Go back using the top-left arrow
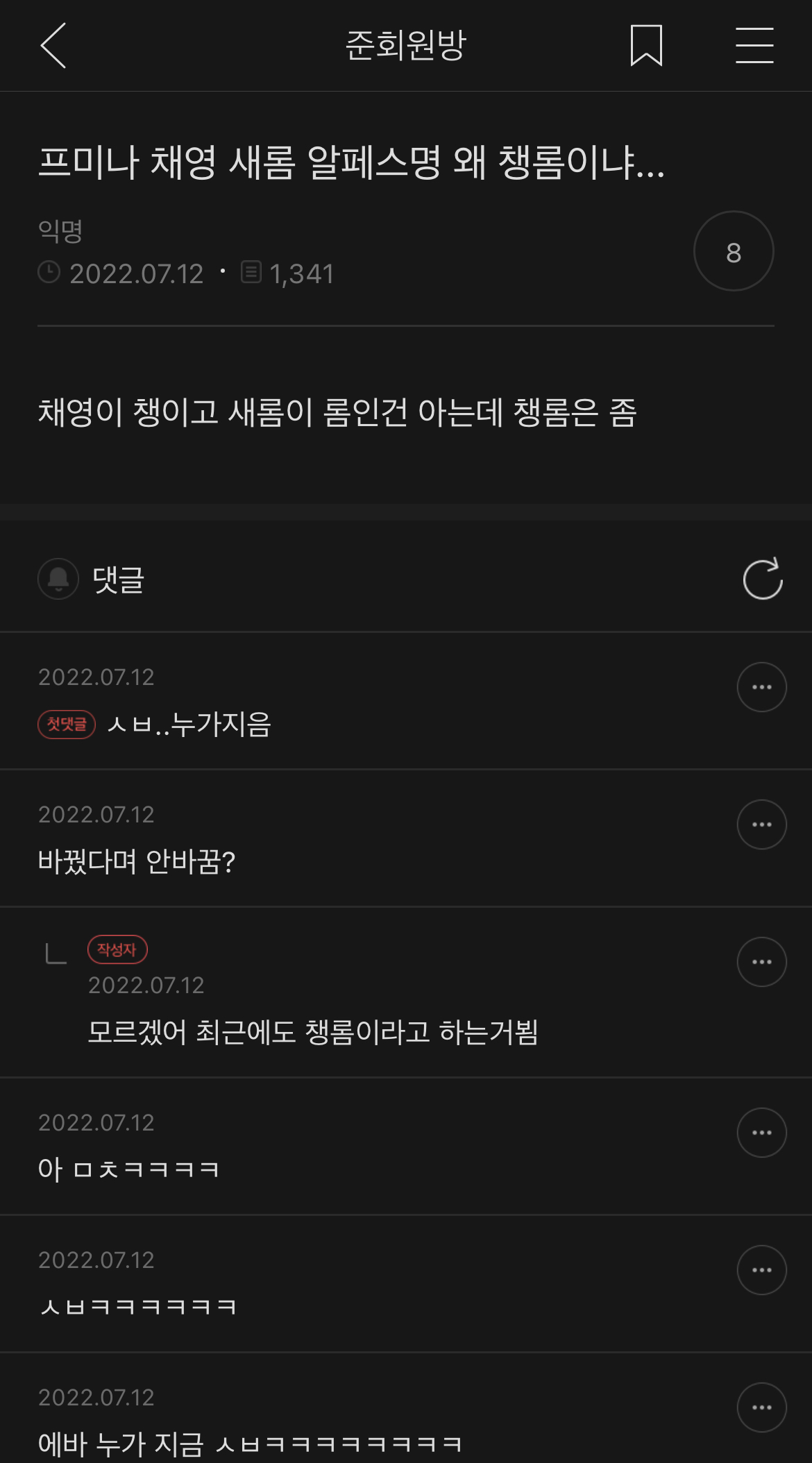The width and height of the screenshot is (812, 1463). (53, 46)
